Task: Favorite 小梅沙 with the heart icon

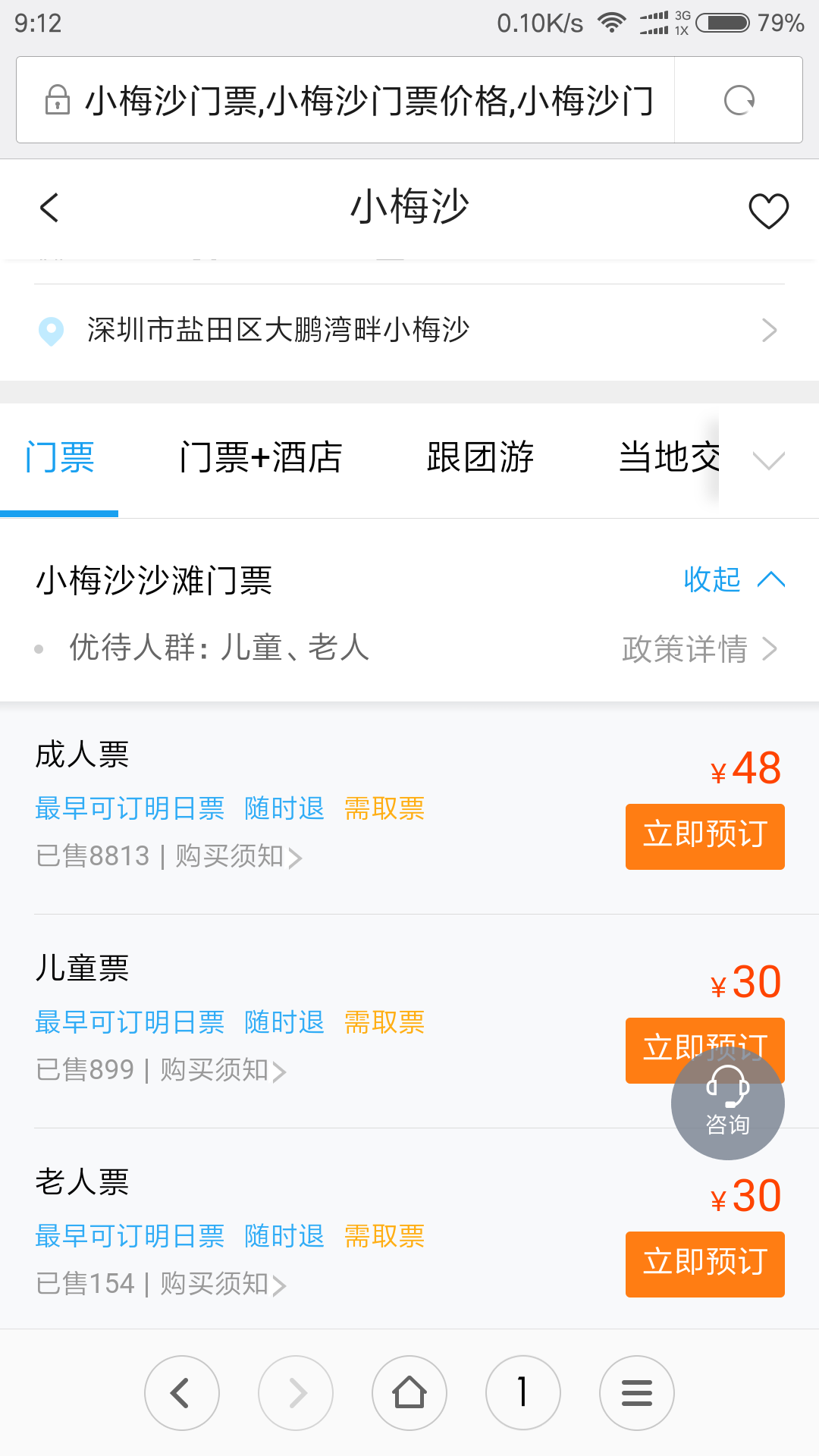Action: [x=768, y=210]
